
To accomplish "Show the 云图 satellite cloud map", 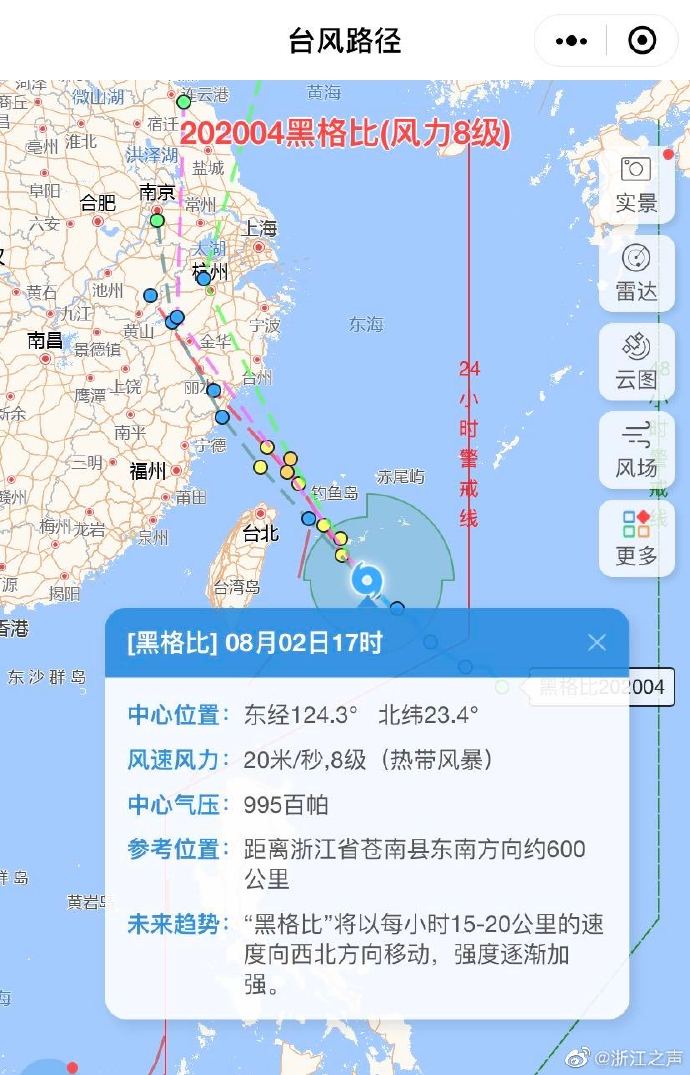I will [636, 361].
